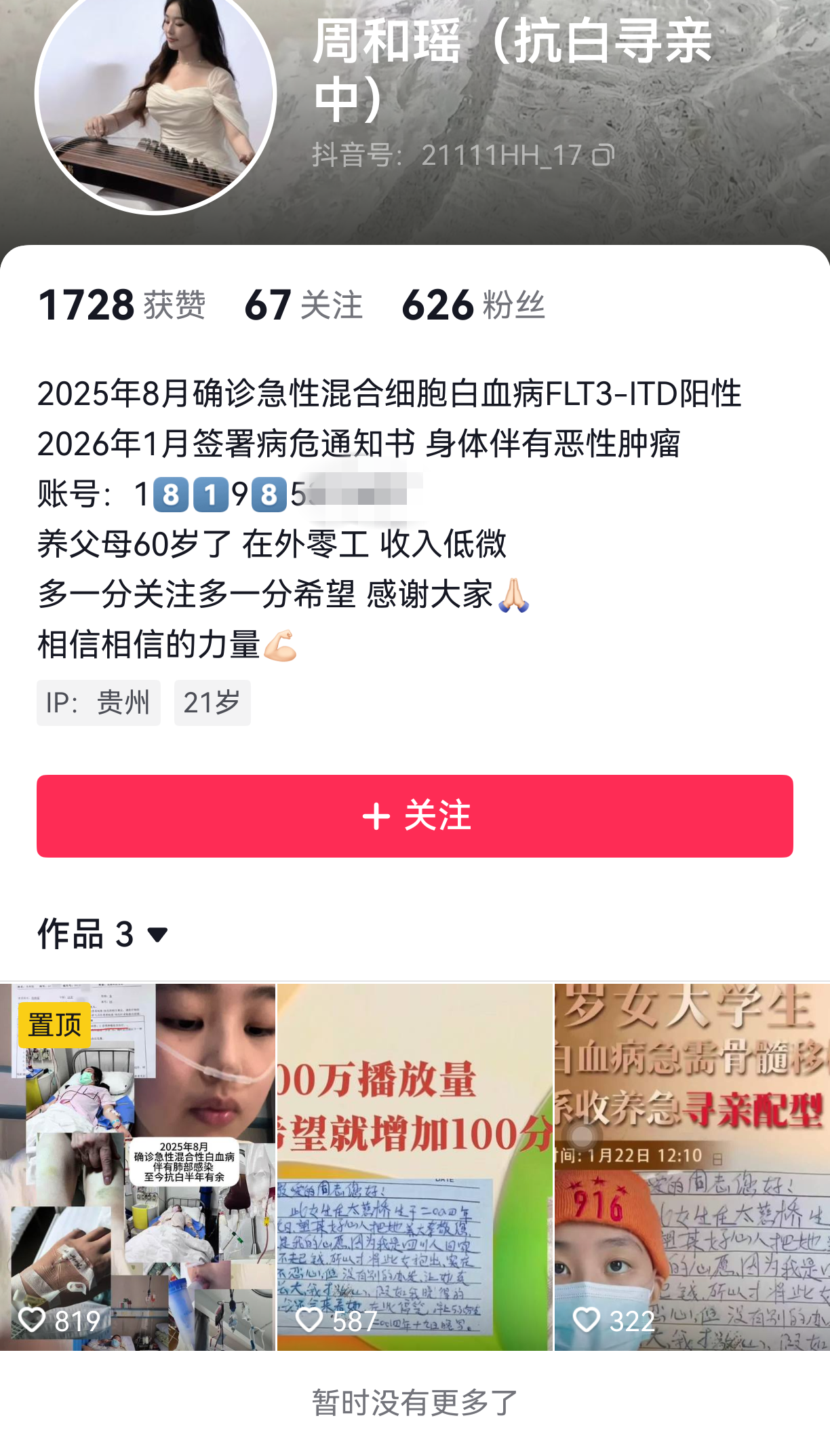Open the video with 322 likes

[x=692, y=1167]
